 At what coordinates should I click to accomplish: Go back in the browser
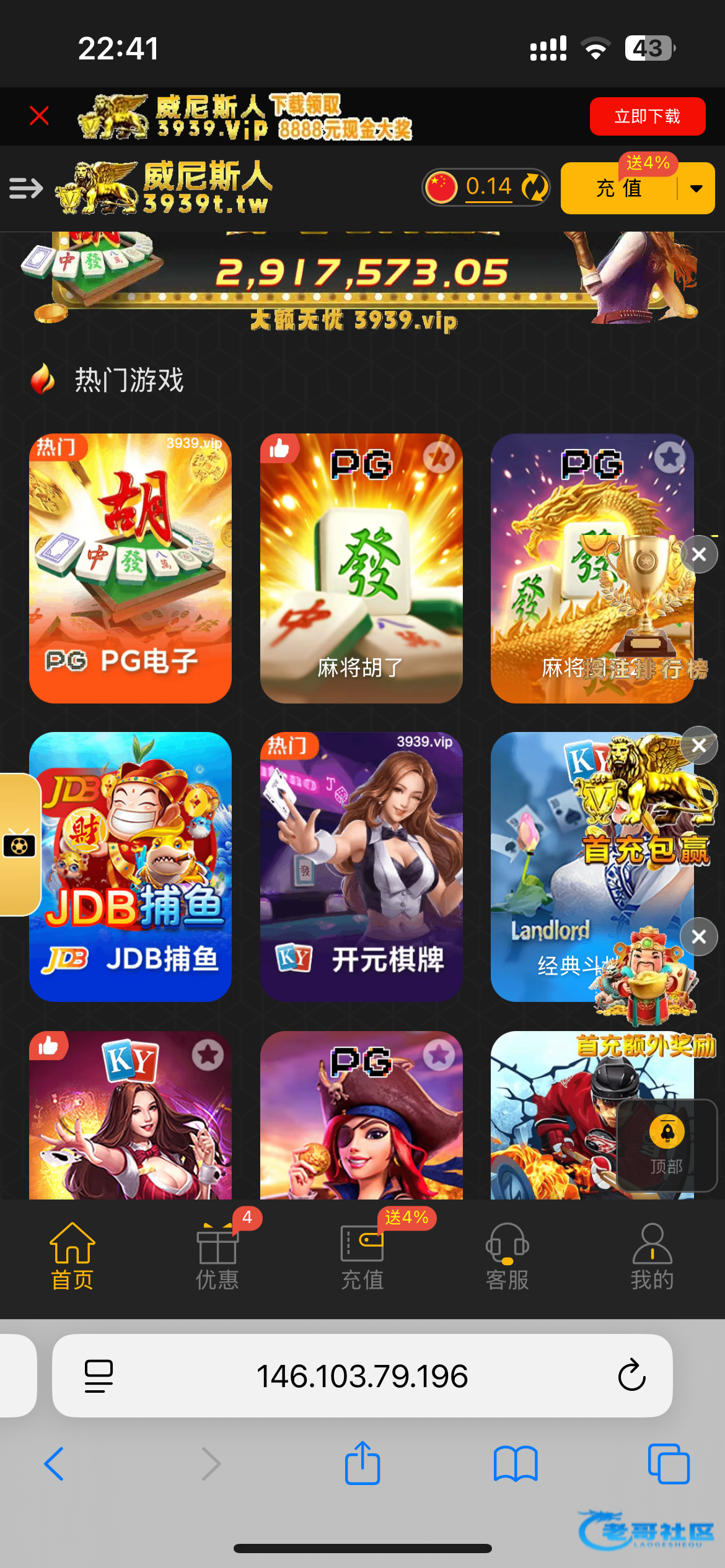click(55, 1464)
